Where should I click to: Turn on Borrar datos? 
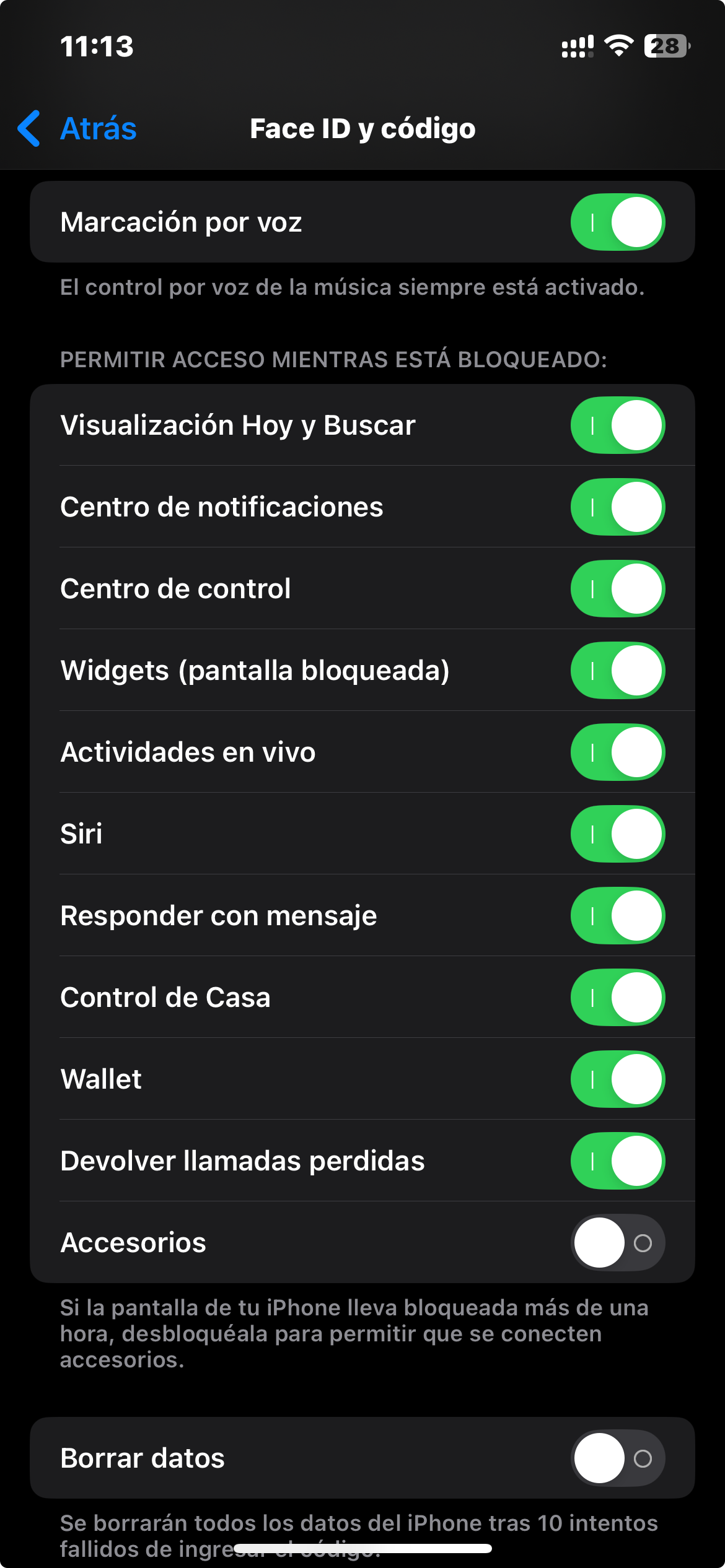pyautogui.click(x=617, y=1458)
